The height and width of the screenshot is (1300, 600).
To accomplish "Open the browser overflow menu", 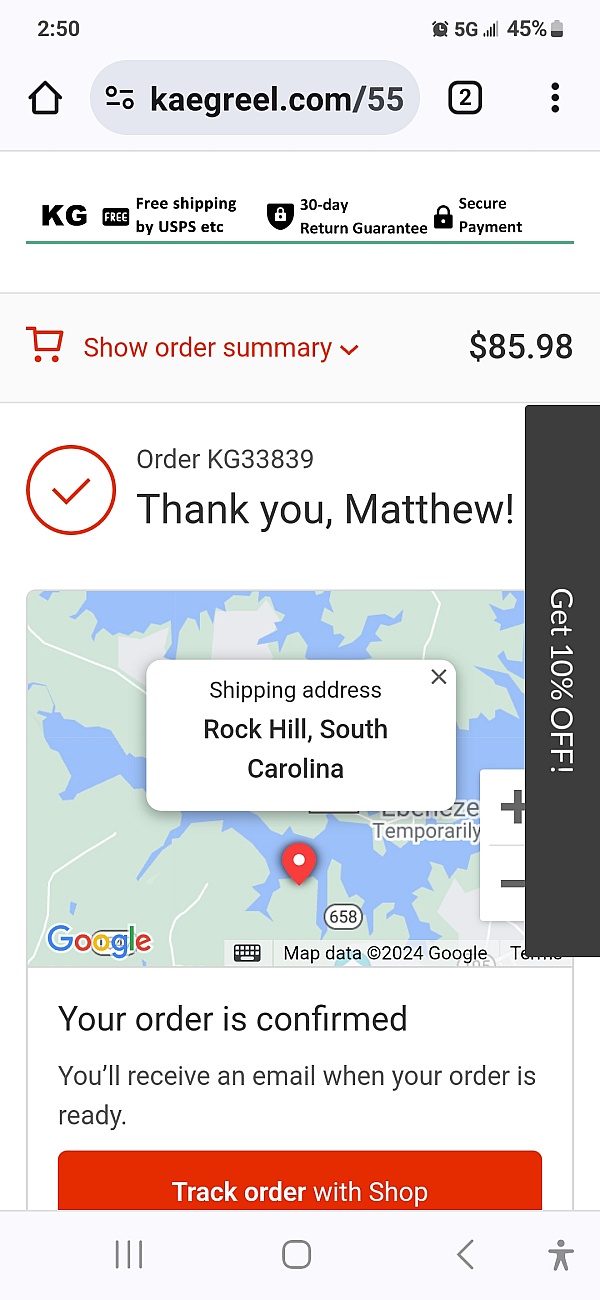I will (555, 98).
